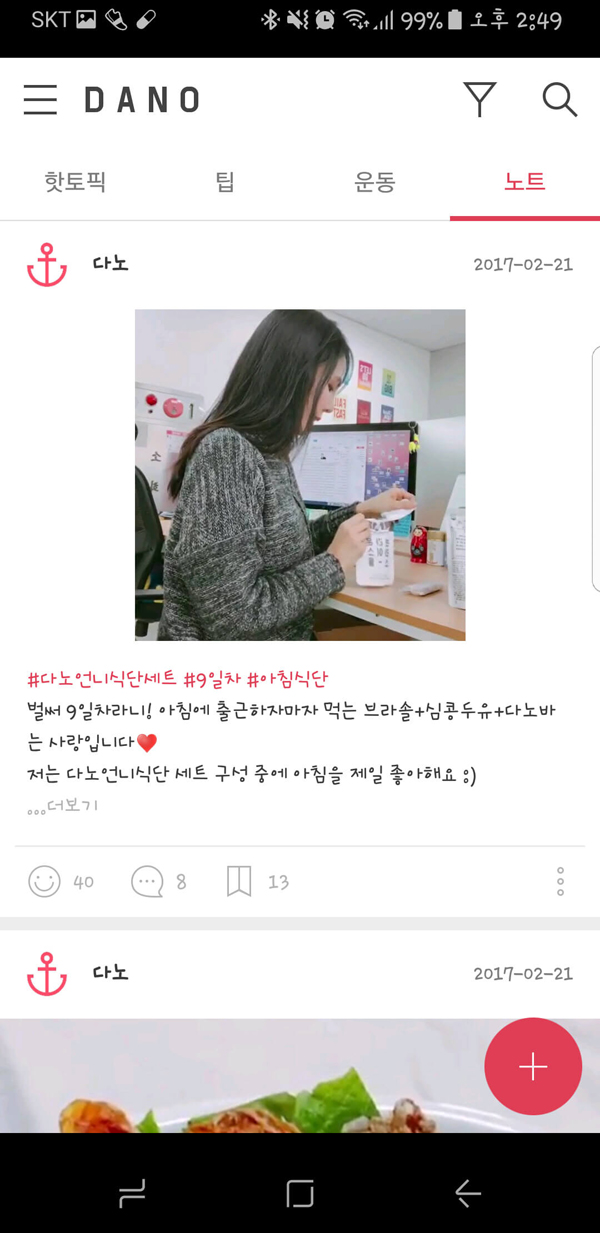Bookmark the post with 13 saves
The width and height of the screenshot is (600, 1233).
coord(239,881)
